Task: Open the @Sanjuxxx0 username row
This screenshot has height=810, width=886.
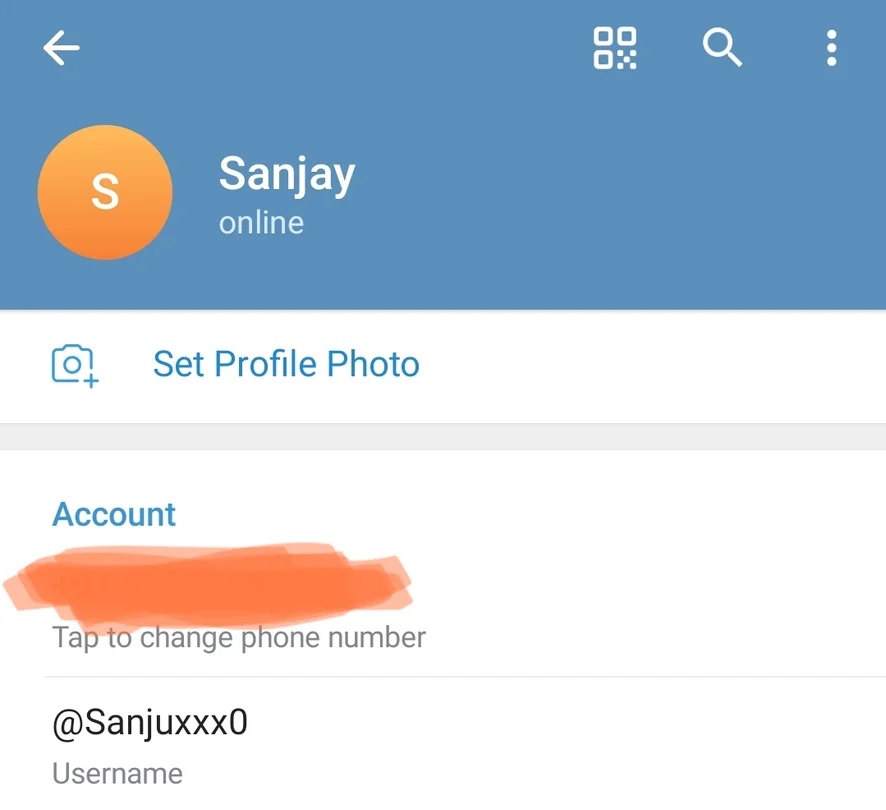Action: (150, 742)
